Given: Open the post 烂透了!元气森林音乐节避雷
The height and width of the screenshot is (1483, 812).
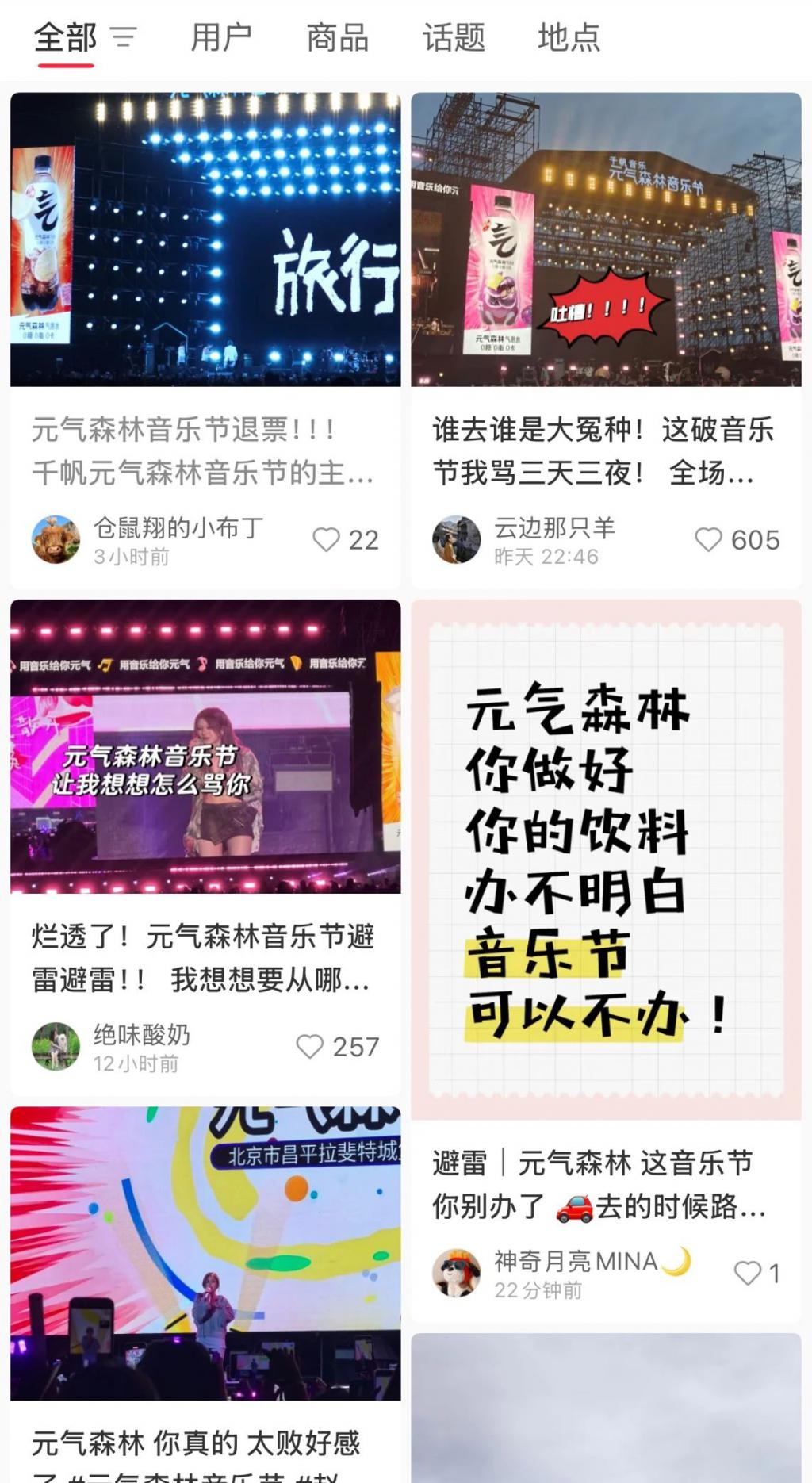Looking at the screenshot, I should [x=205, y=957].
